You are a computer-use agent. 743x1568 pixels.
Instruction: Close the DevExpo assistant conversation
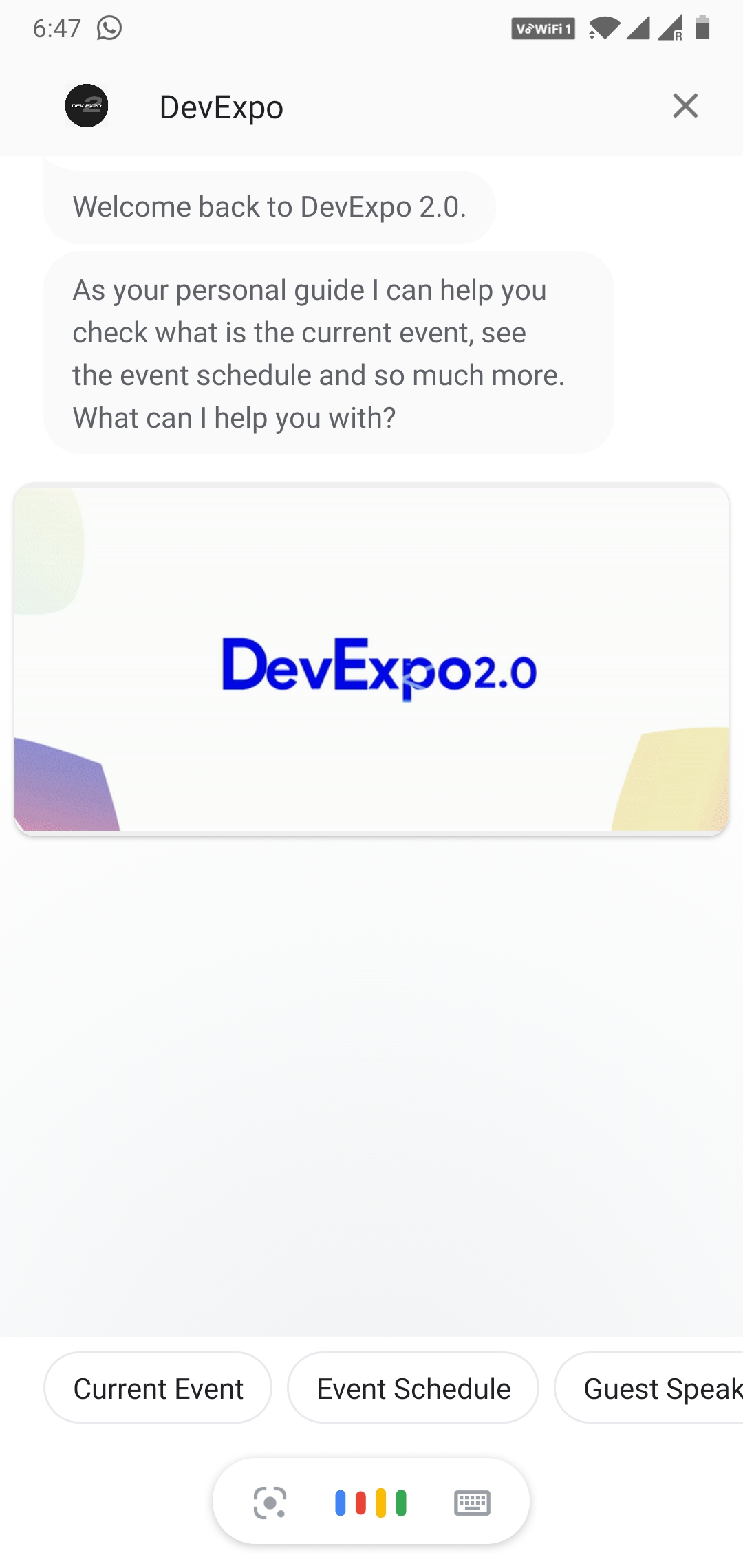685,106
